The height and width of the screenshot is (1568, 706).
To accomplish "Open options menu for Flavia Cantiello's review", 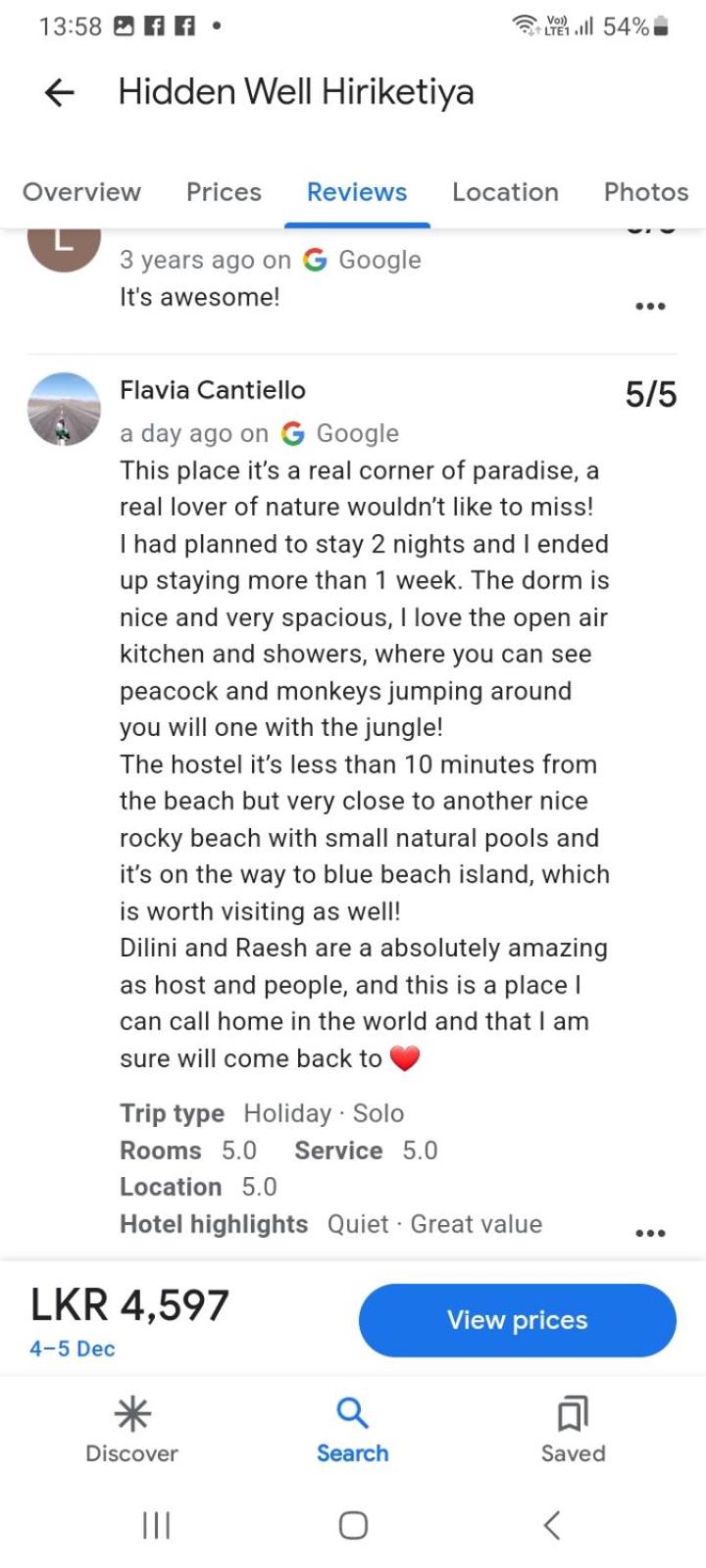I will tap(650, 1233).
